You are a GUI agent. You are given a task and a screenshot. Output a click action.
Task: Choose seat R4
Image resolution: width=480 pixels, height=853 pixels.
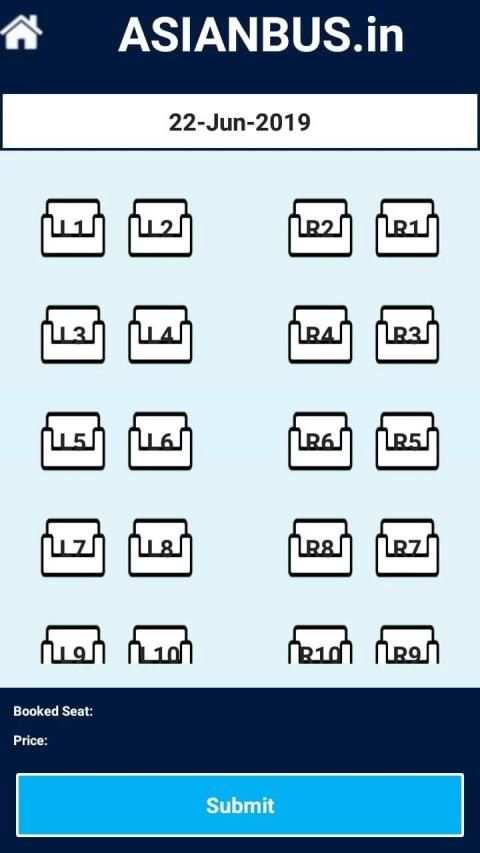pyautogui.click(x=320, y=334)
